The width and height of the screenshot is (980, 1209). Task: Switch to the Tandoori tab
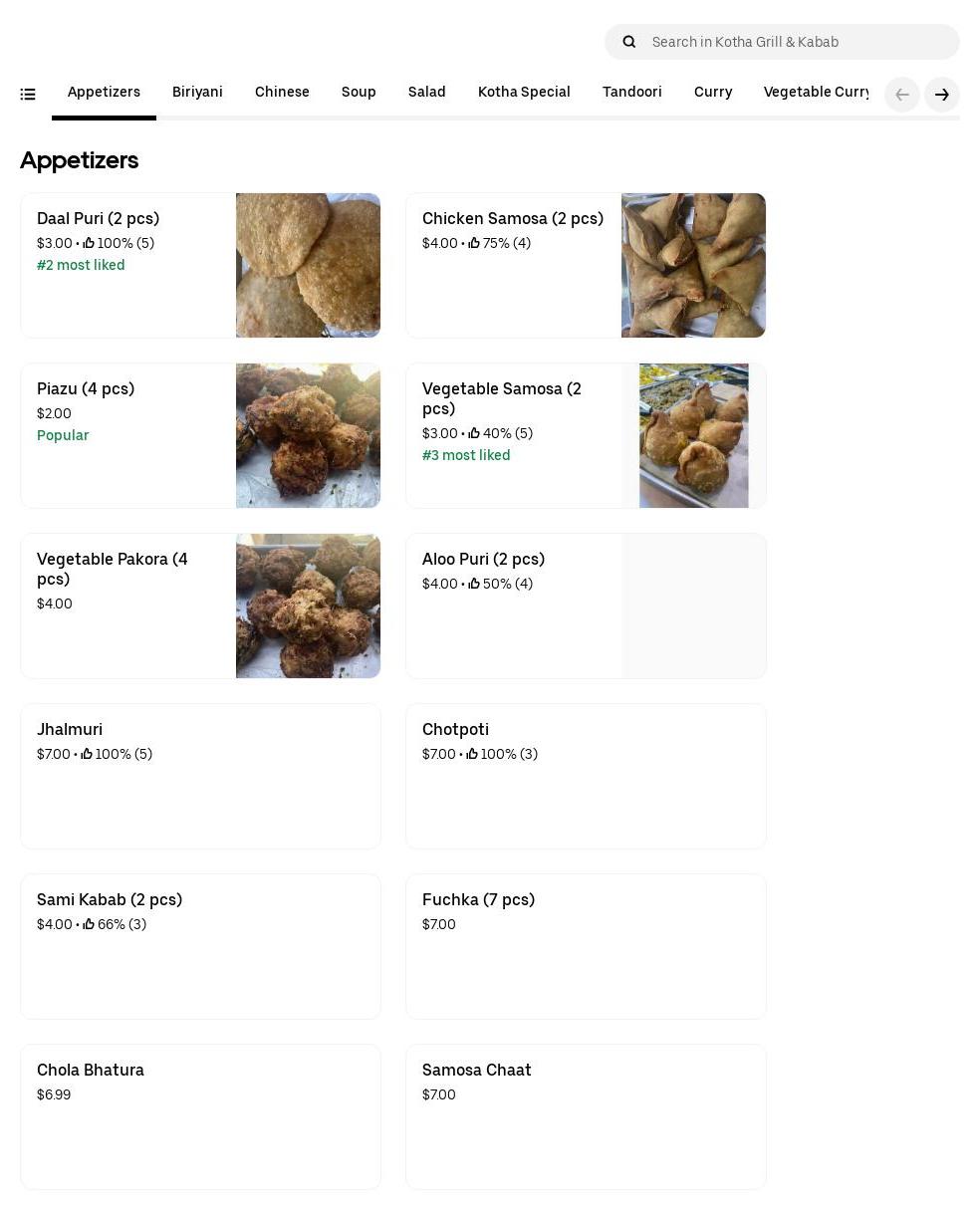click(x=631, y=93)
